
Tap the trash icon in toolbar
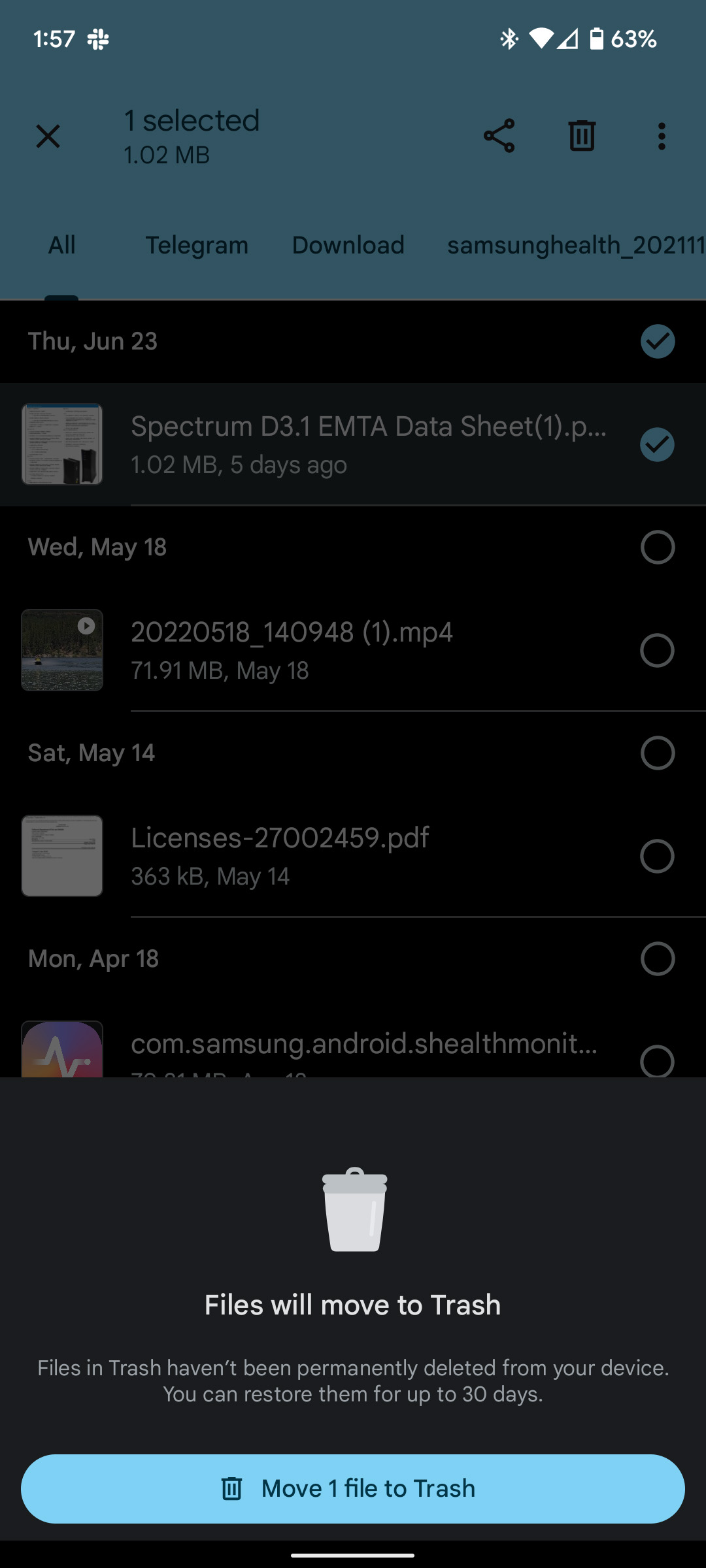582,136
